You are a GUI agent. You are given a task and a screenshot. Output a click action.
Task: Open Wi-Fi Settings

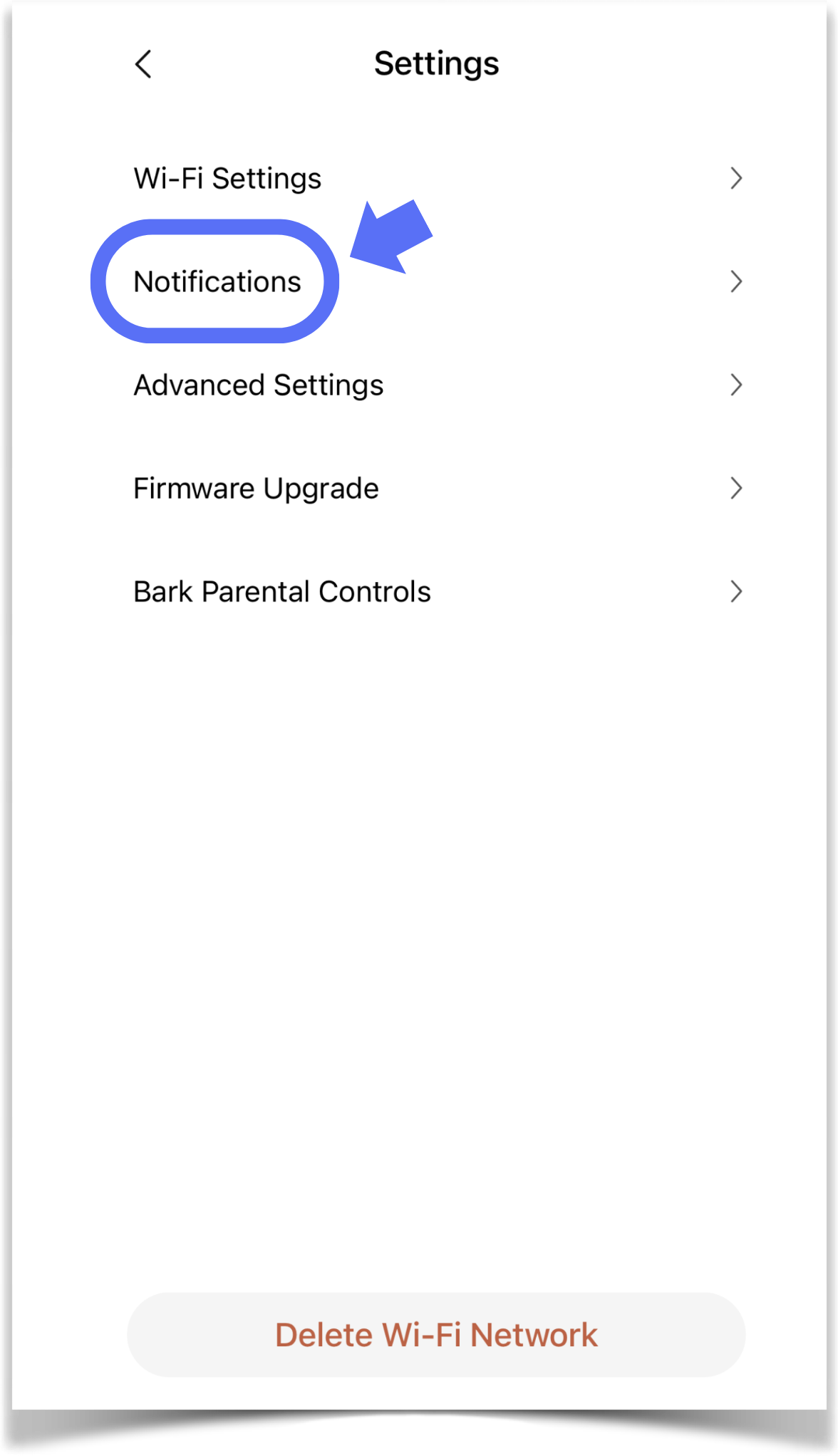pyautogui.click(x=437, y=178)
